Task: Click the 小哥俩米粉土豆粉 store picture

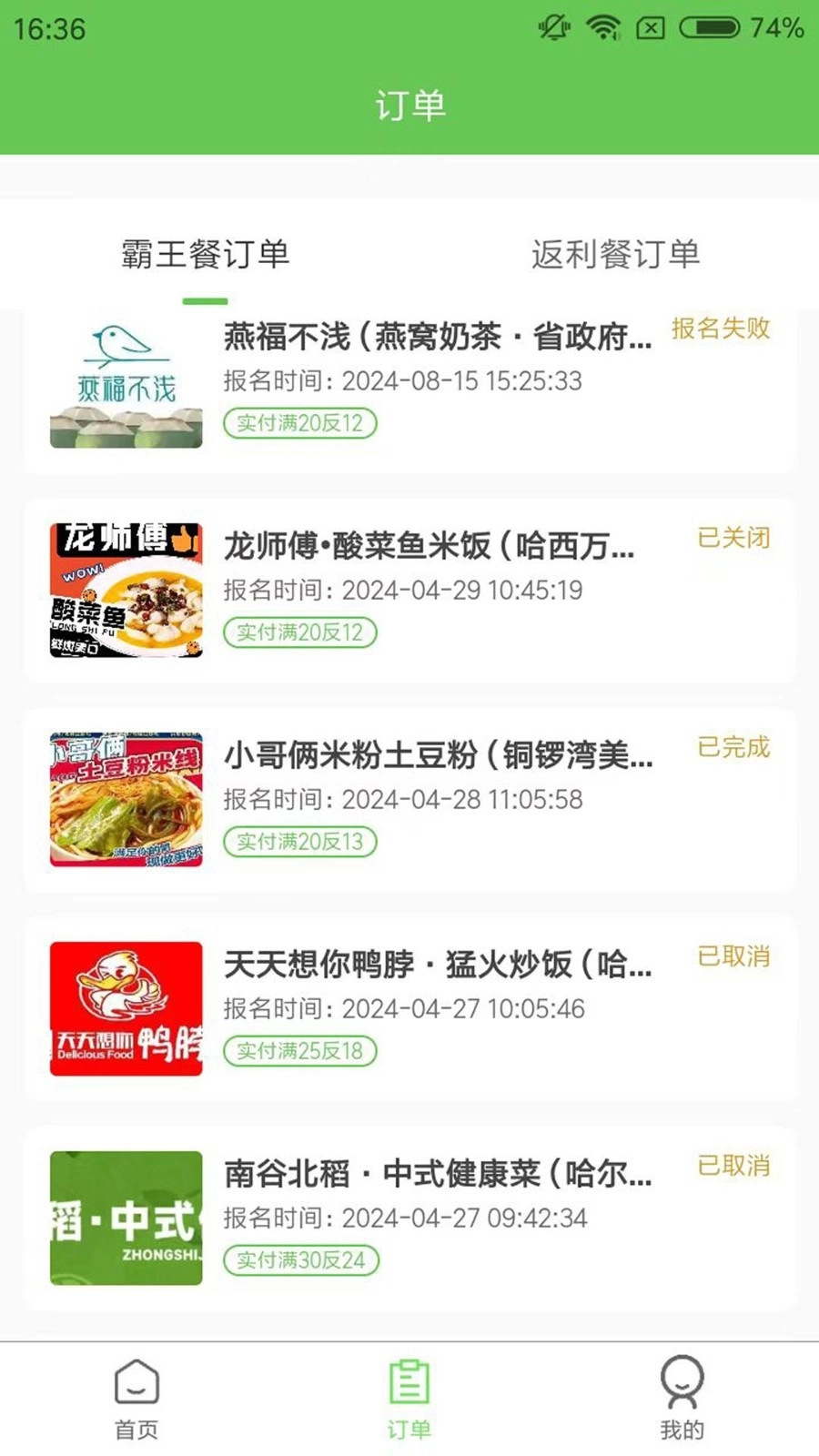Action: pyautogui.click(x=126, y=799)
